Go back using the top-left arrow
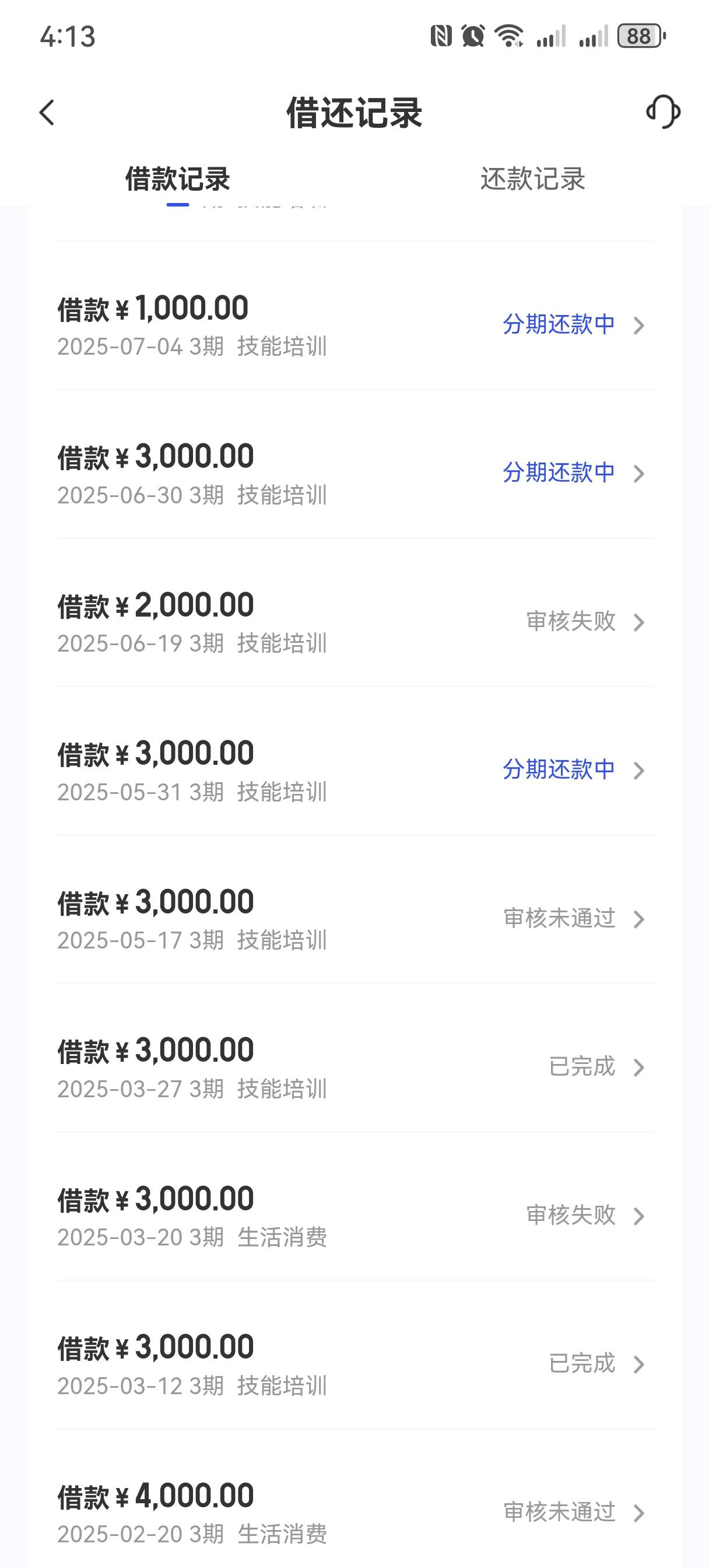Image resolution: width=709 pixels, height=1568 pixels. (47, 113)
